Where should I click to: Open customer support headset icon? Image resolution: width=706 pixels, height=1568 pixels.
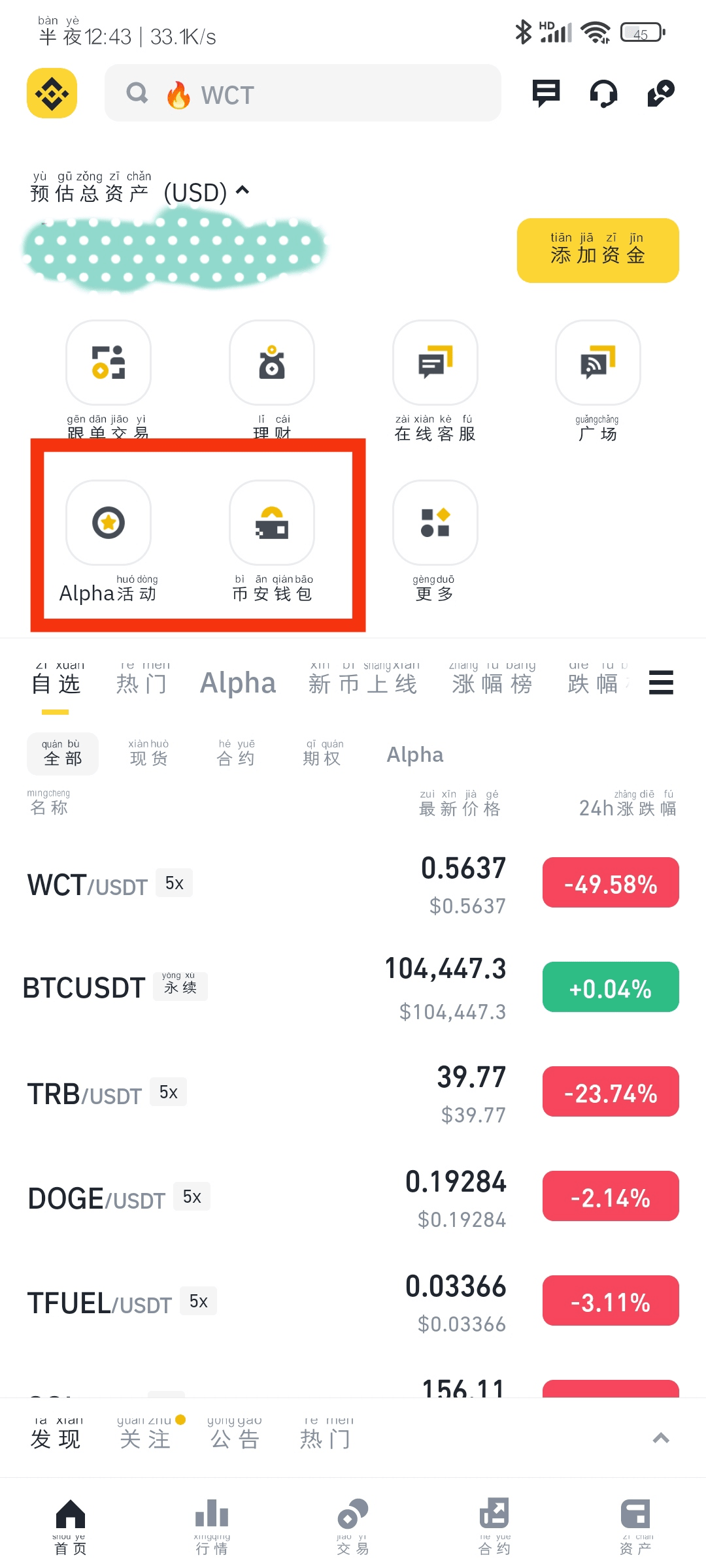coord(603,93)
